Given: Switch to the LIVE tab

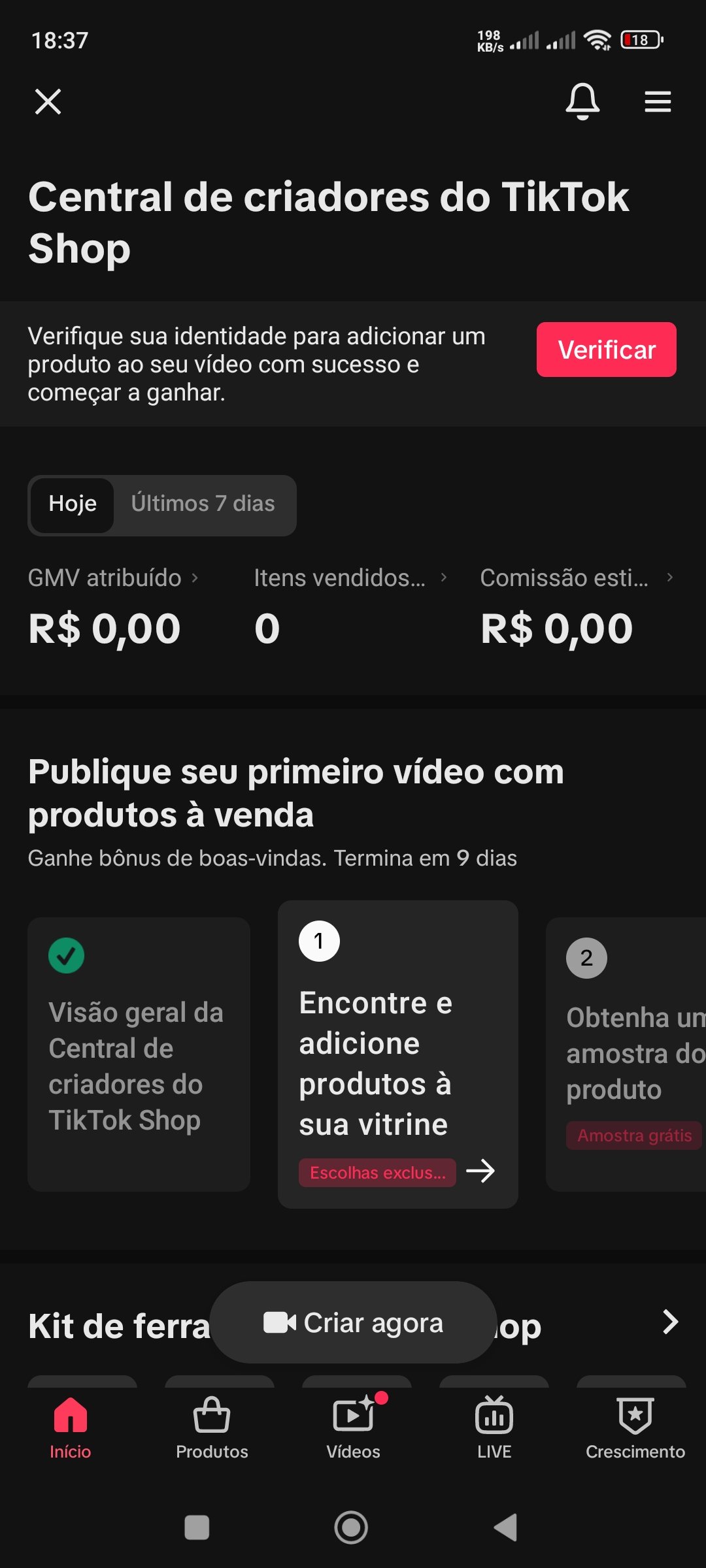Looking at the screenshot, I should [494, 1429].
